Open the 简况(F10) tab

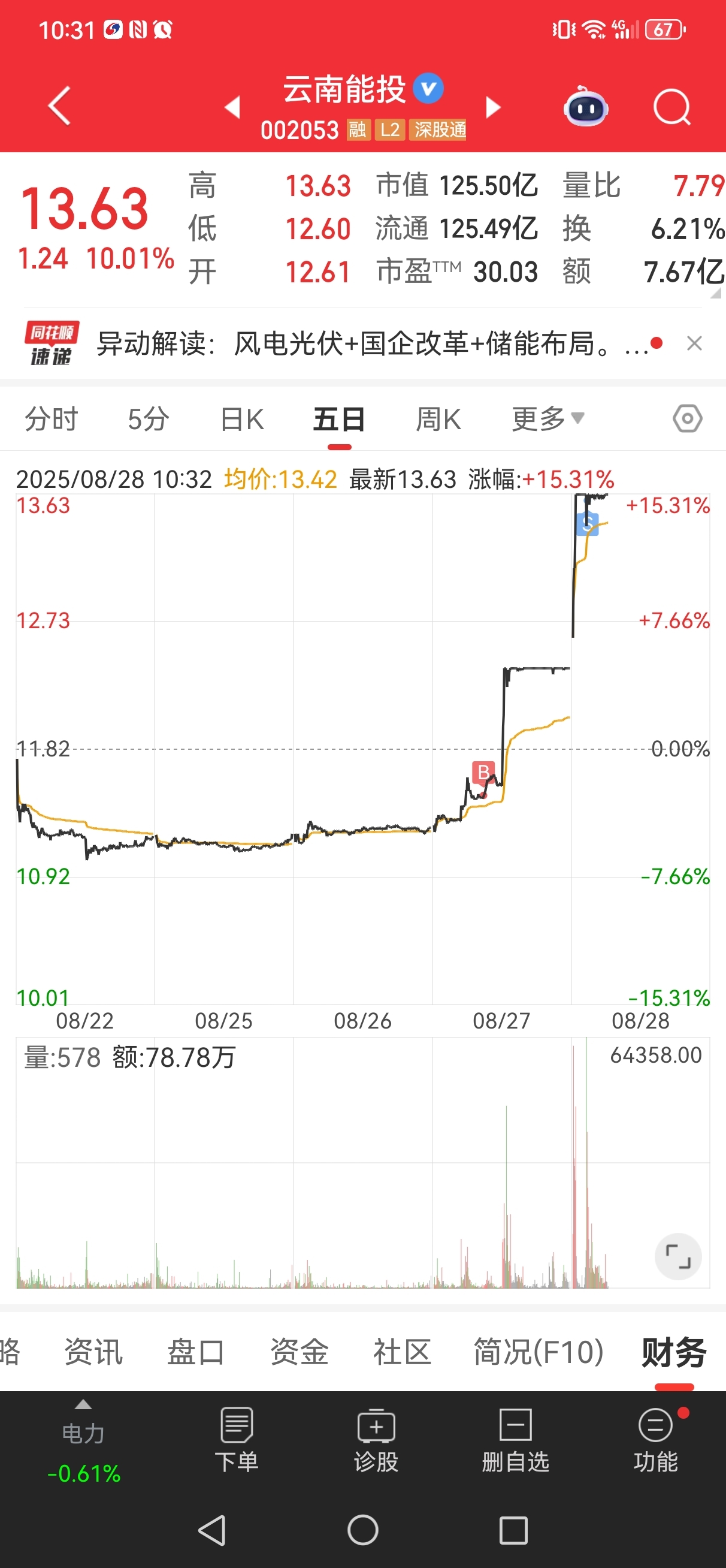click(539, 1352)
